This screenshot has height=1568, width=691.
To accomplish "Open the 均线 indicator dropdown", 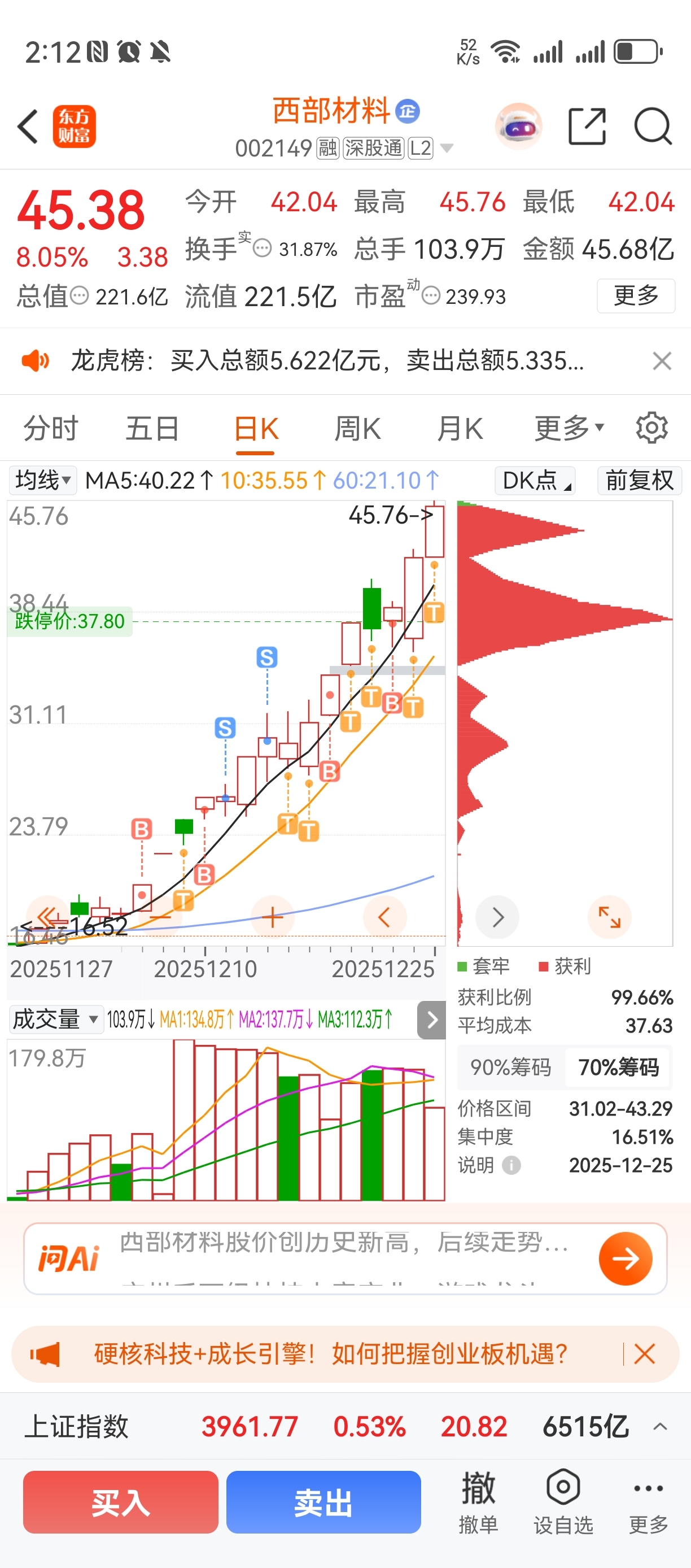I will pyautogui.click(x=42, y=480).
